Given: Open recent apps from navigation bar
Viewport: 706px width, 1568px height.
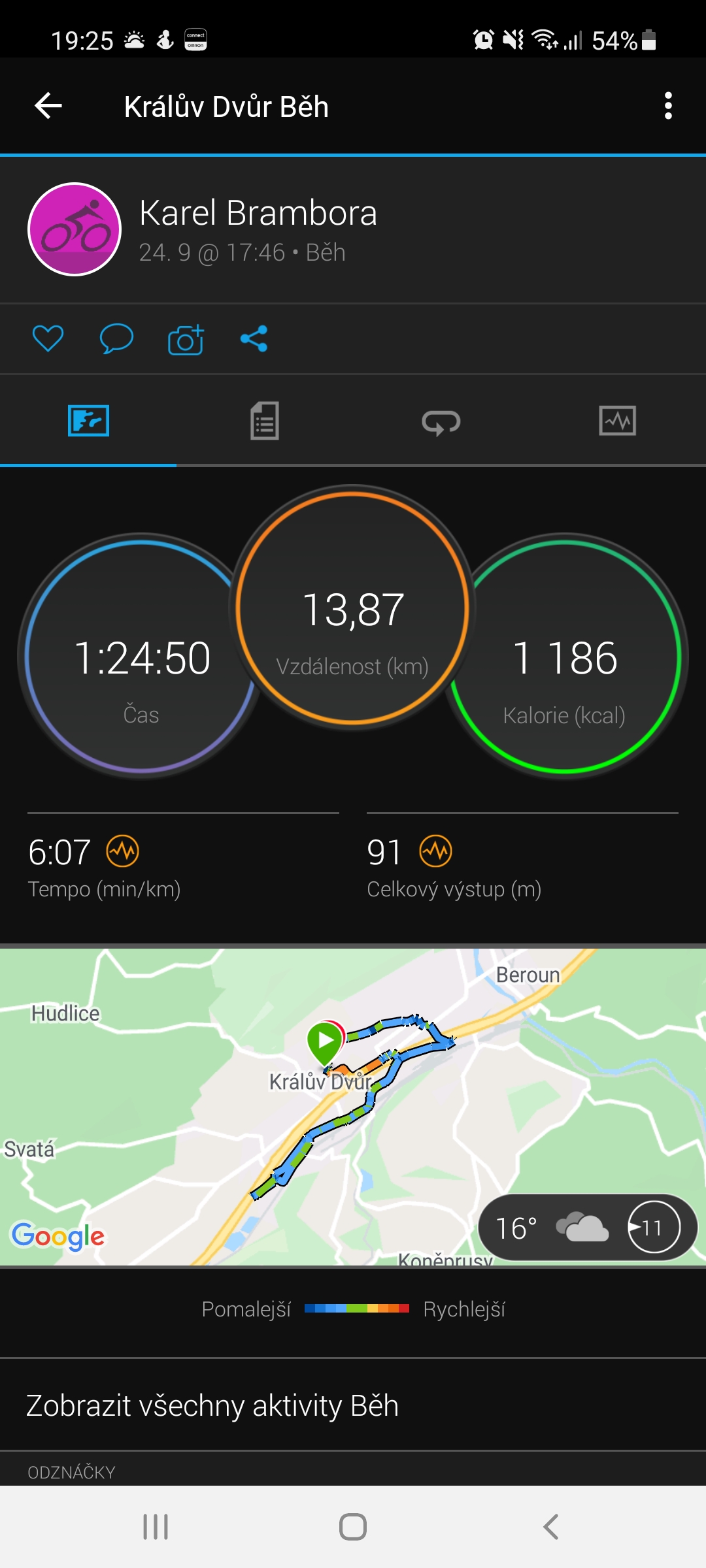Looking at the screenshot, I should [156, 1527].
